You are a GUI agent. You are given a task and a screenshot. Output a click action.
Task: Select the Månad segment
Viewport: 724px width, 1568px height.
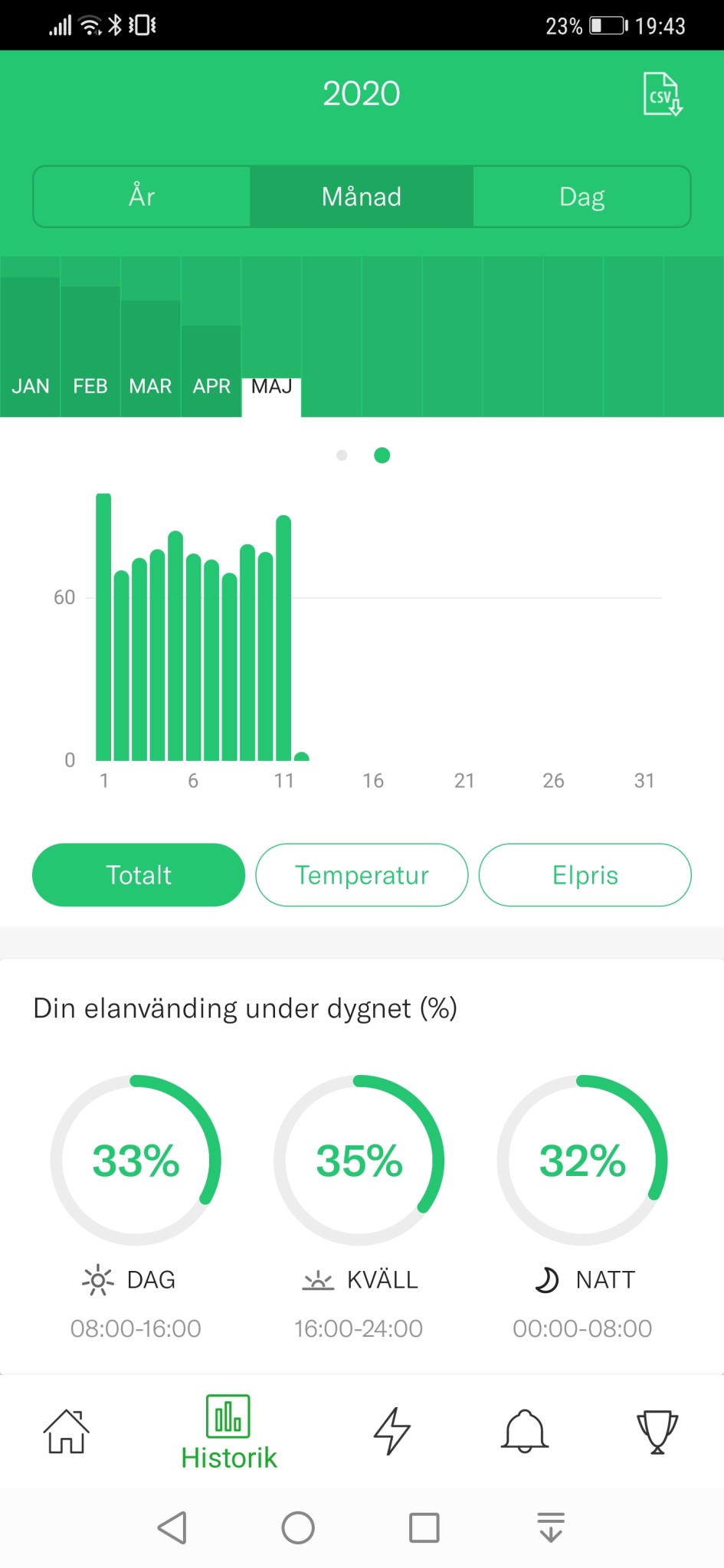click(362, 197)
